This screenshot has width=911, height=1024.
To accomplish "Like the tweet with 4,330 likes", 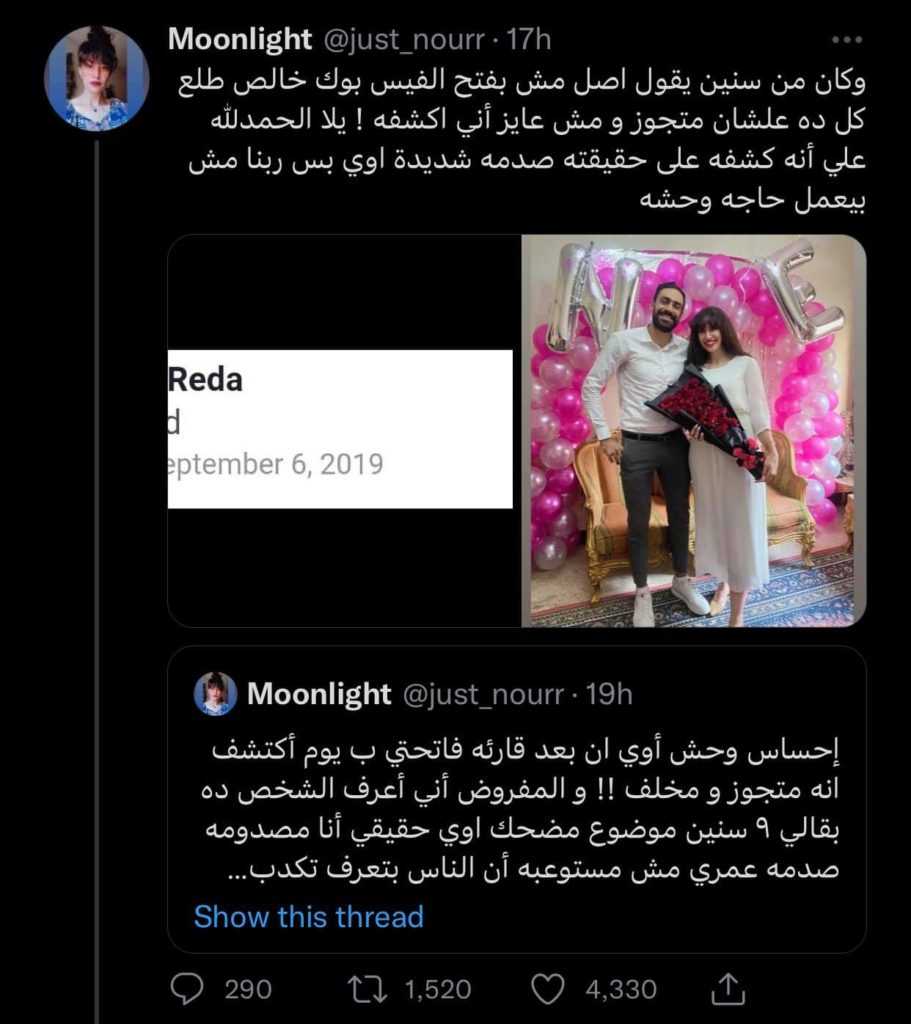I will tap(547, 989).
